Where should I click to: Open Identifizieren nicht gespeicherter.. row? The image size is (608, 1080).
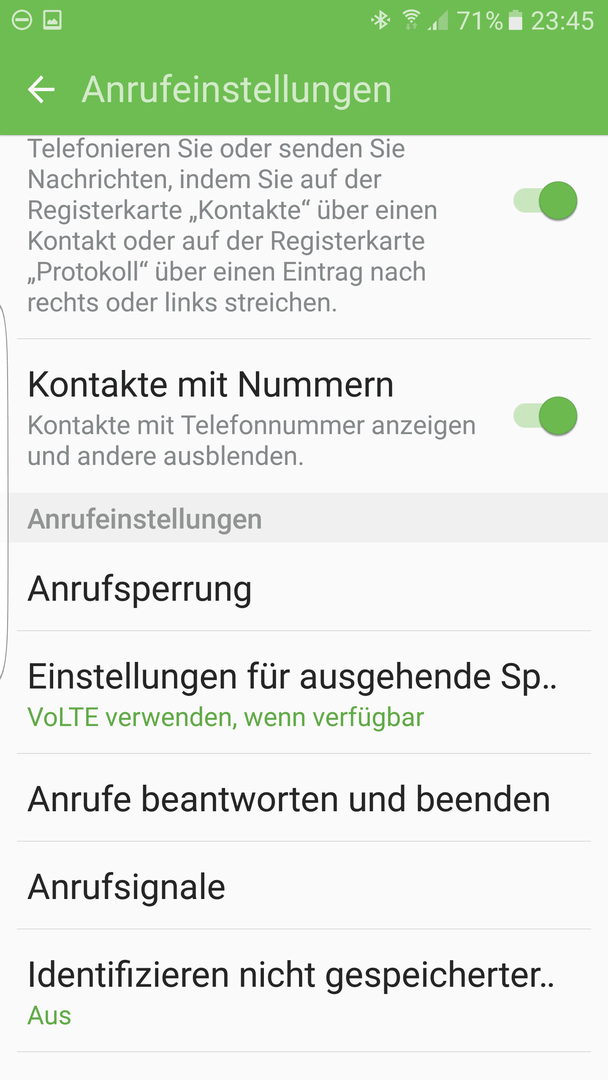click(x=304, y=990)
